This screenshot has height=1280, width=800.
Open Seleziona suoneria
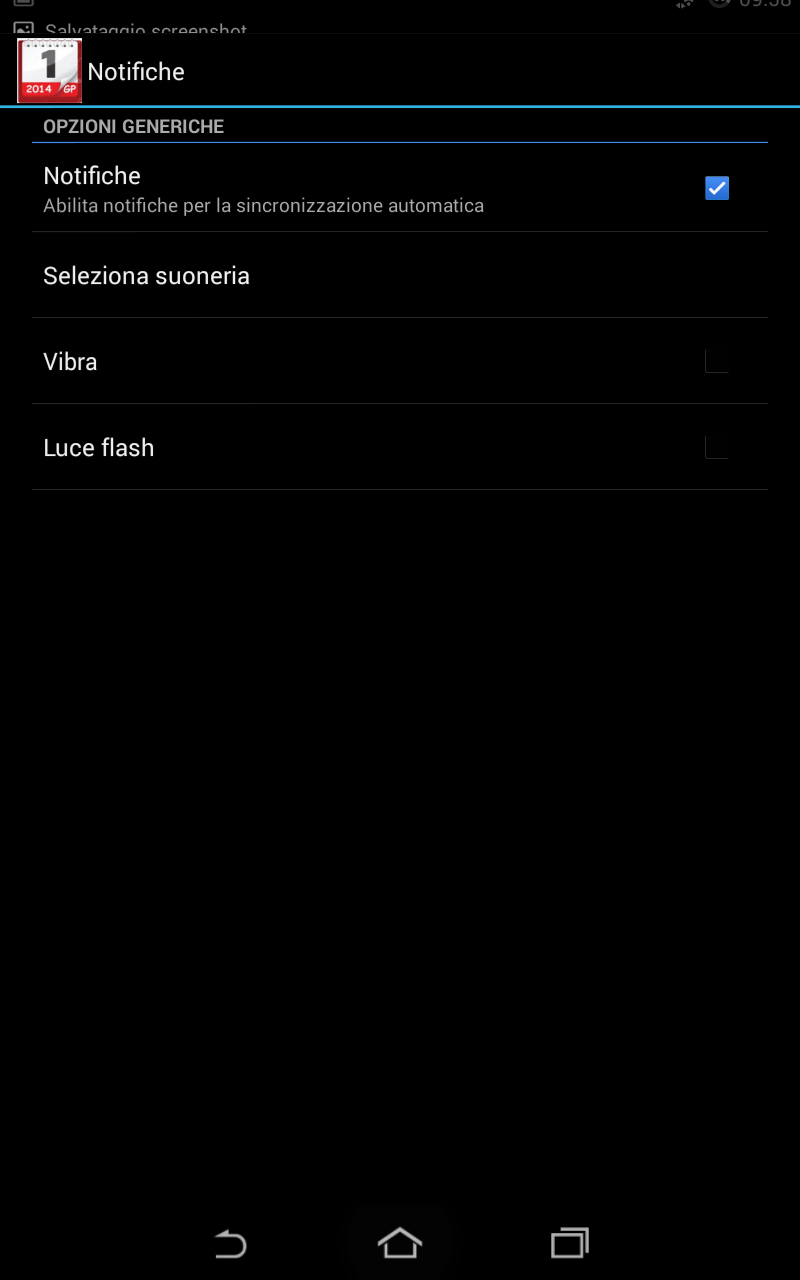(400, 275)
